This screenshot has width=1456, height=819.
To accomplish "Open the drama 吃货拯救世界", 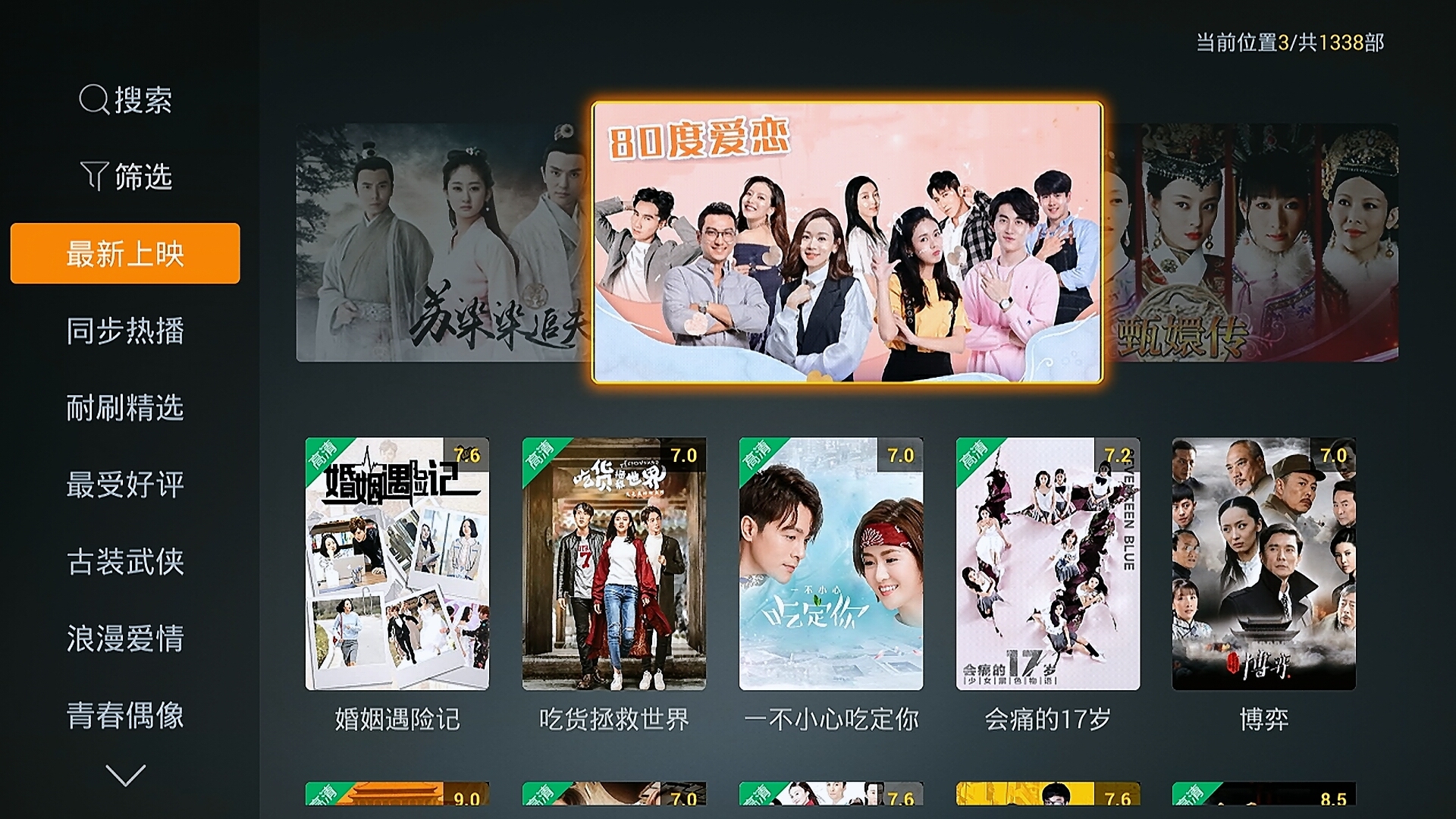I will click(x=613, y=563).
